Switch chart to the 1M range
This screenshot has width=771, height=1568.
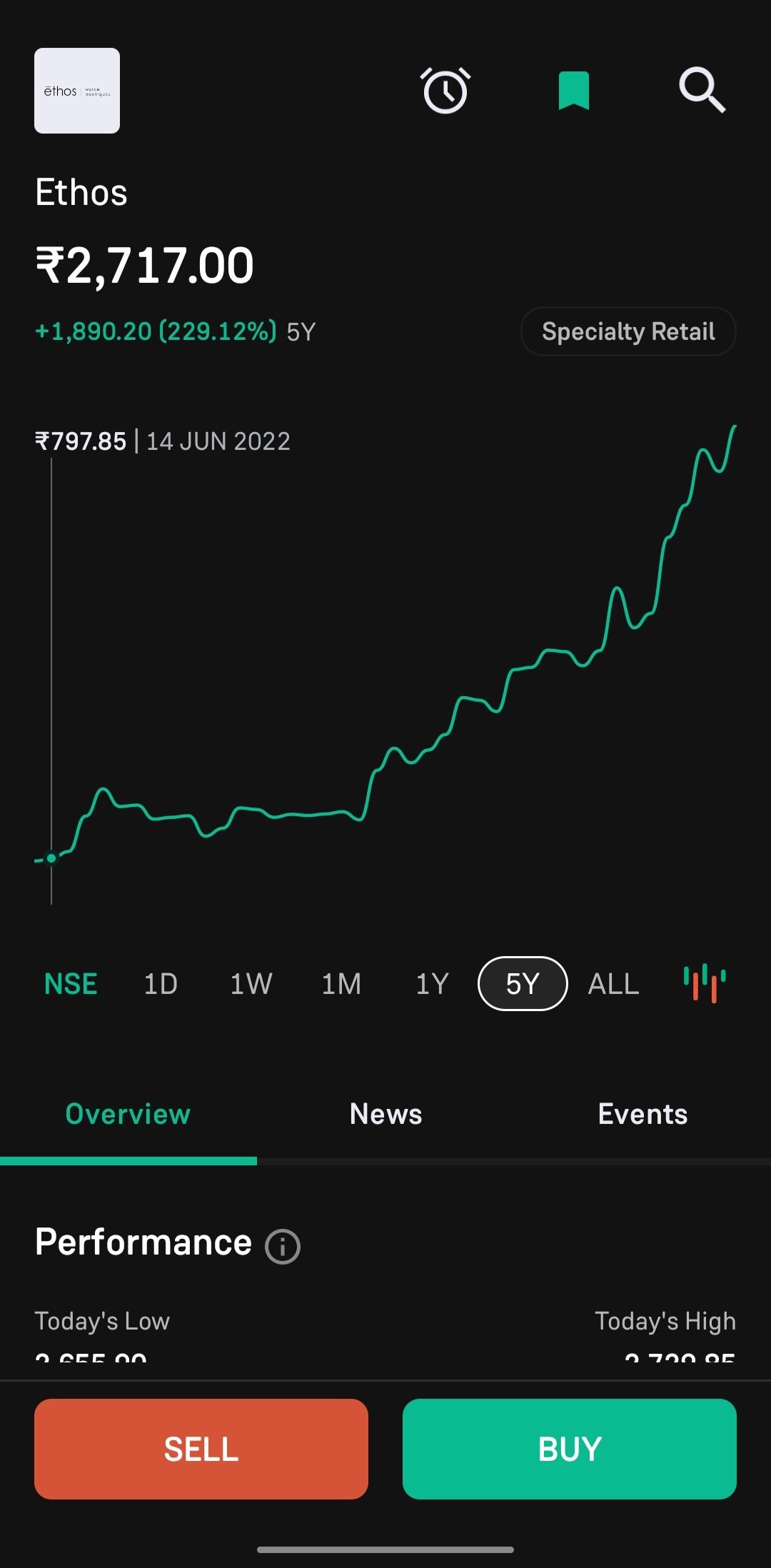341,984
